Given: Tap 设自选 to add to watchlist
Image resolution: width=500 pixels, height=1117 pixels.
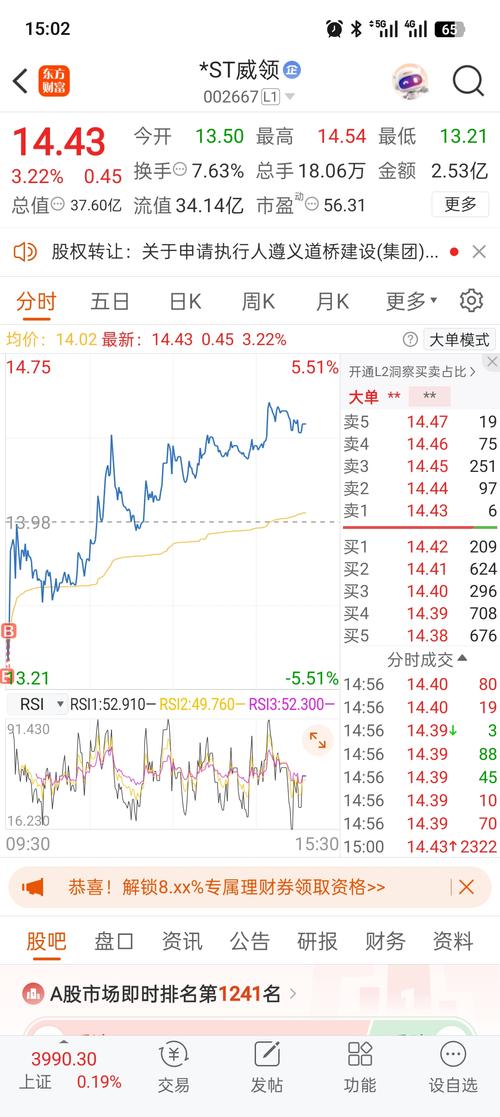Looking at the screenshot, I should click(452, 1066).
